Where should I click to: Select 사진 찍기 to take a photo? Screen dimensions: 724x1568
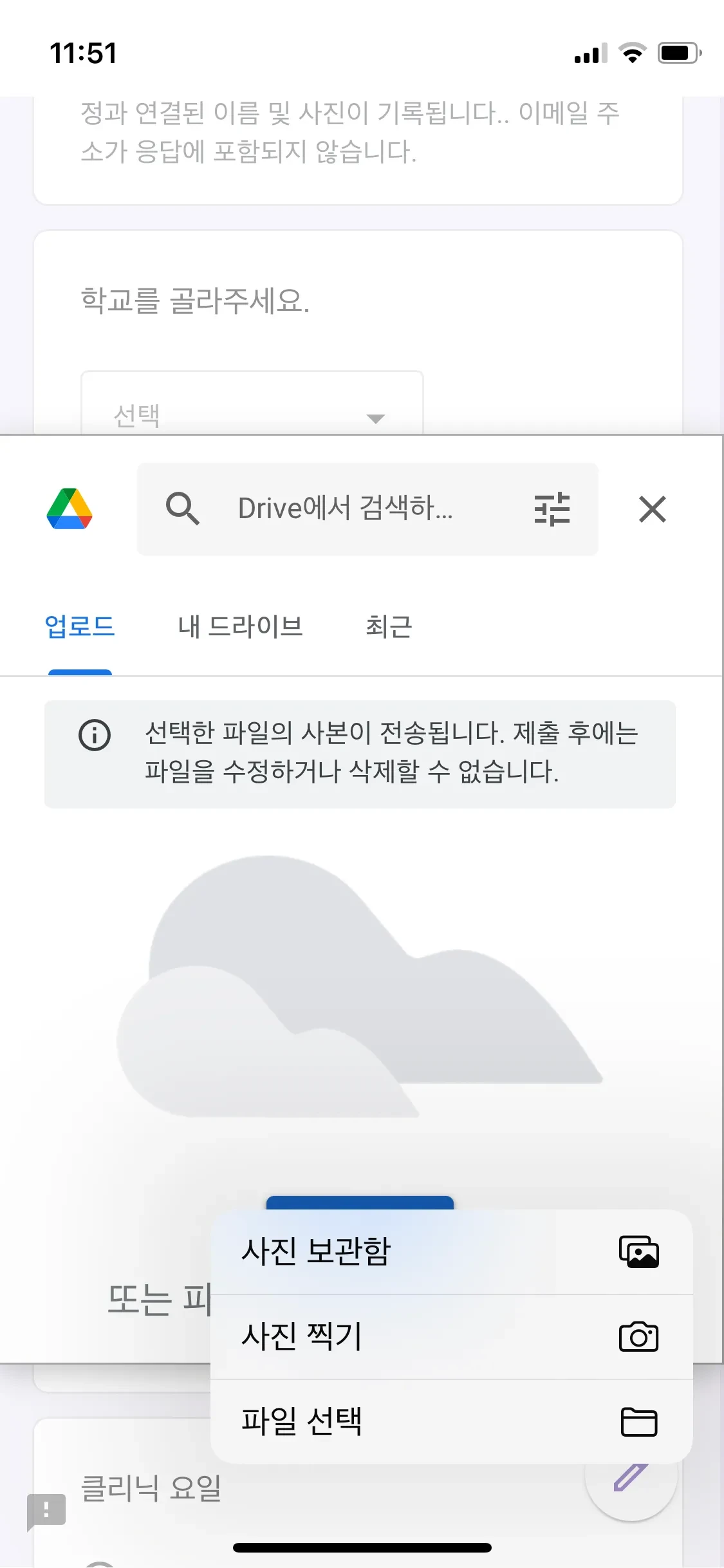(x=450, y=1337)
